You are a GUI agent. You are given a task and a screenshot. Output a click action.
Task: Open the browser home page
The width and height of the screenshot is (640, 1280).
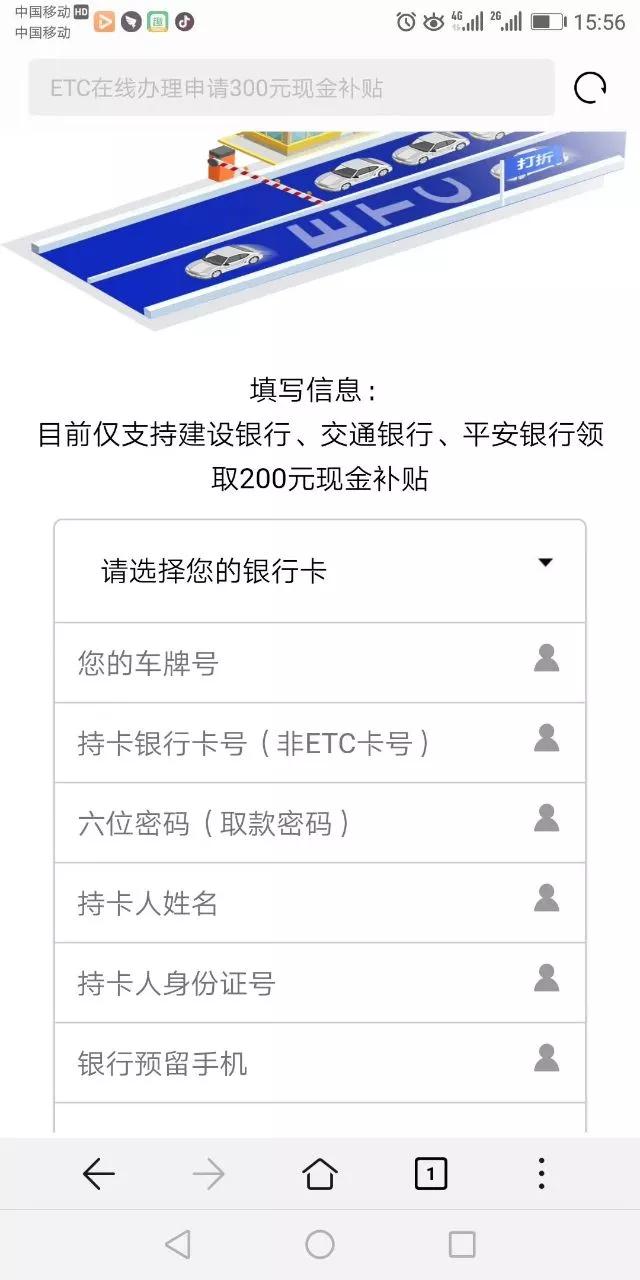pyautogui.click(x=320, y=1174)
